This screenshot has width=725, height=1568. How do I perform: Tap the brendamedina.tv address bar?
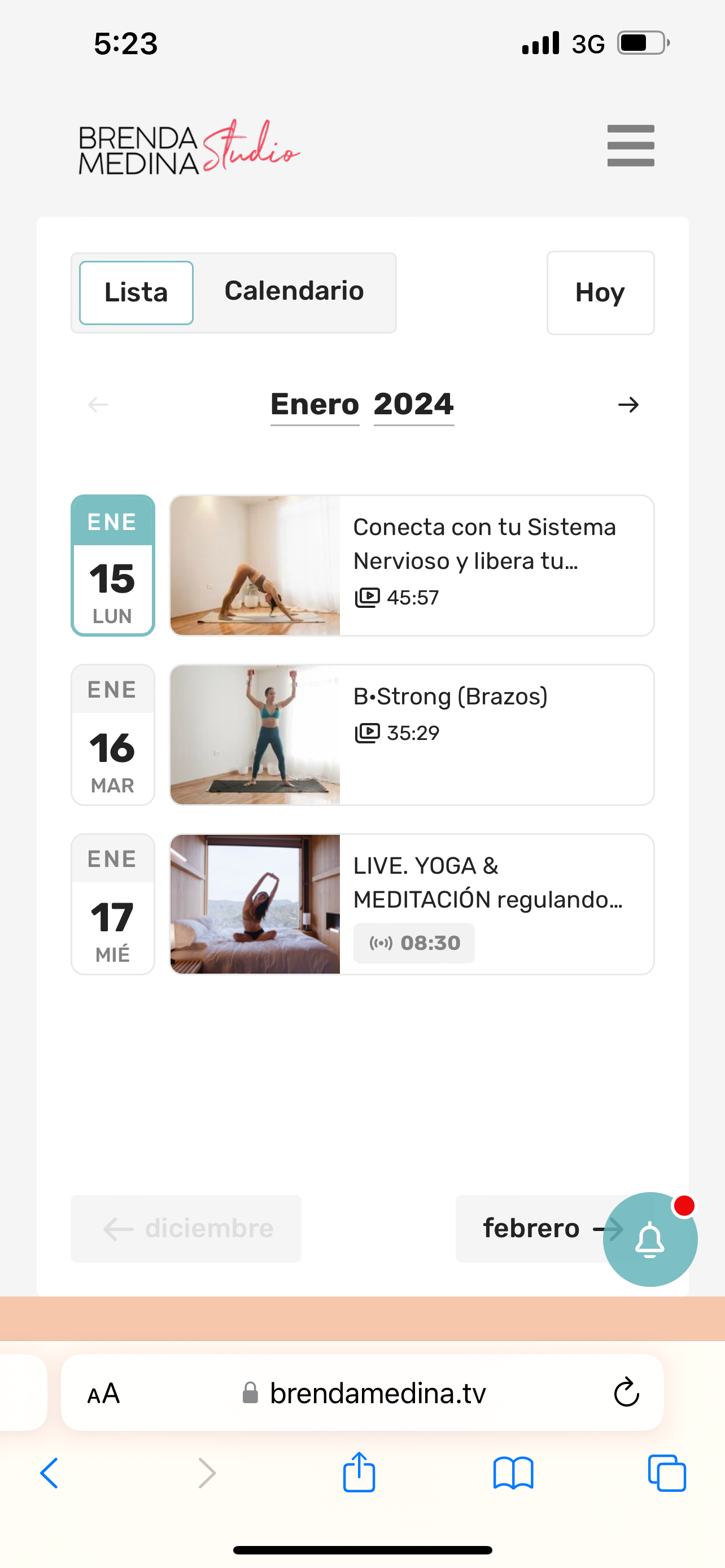tap(377, 1393)
